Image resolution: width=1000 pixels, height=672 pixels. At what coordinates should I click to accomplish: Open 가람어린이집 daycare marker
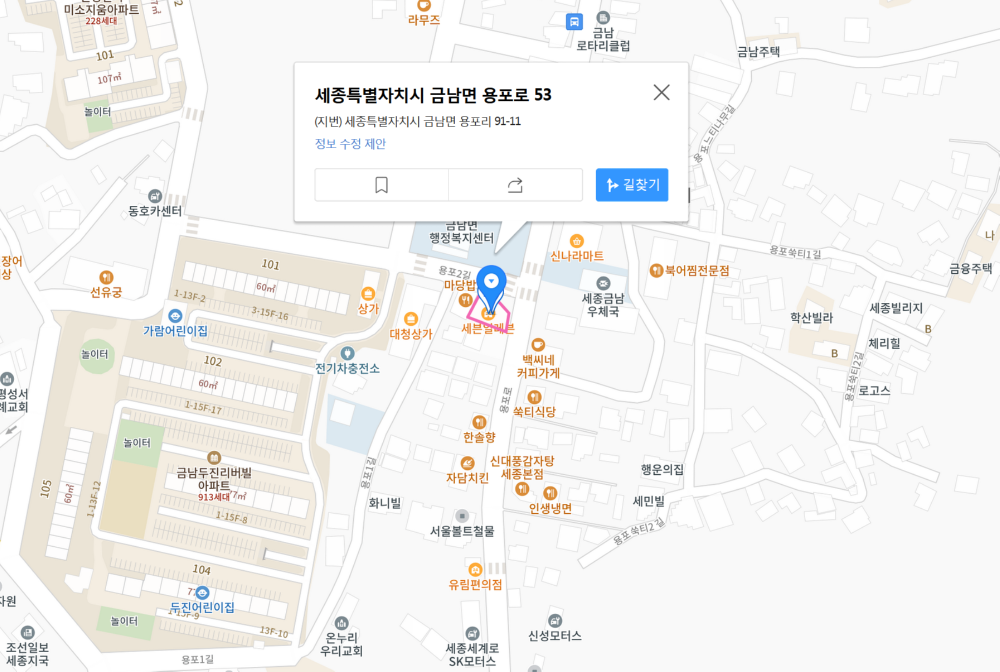175,316
